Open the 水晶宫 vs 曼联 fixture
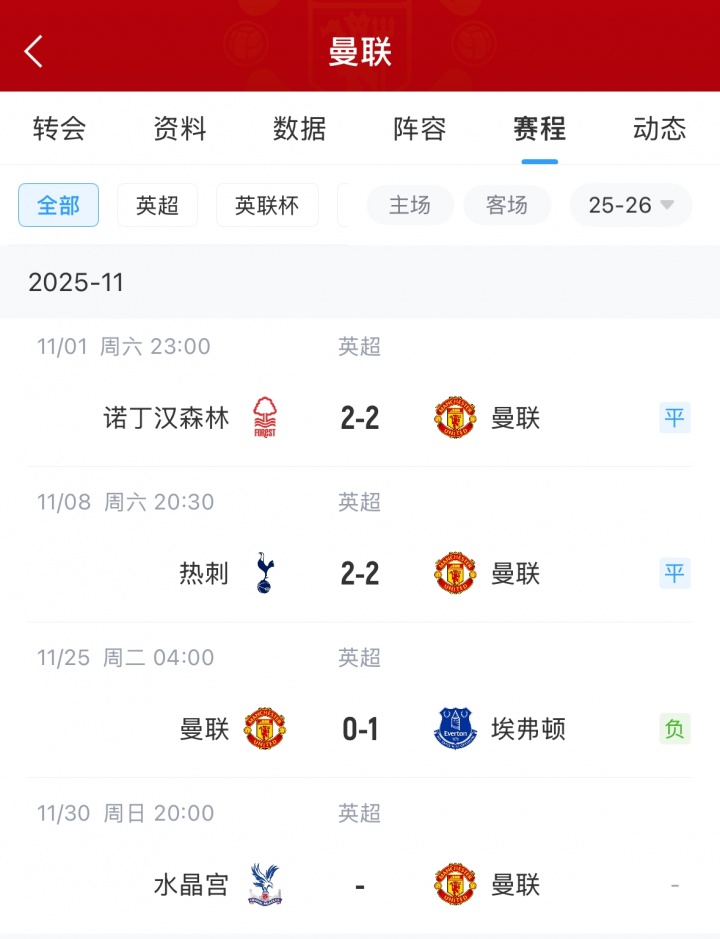 tap(360, 885)
